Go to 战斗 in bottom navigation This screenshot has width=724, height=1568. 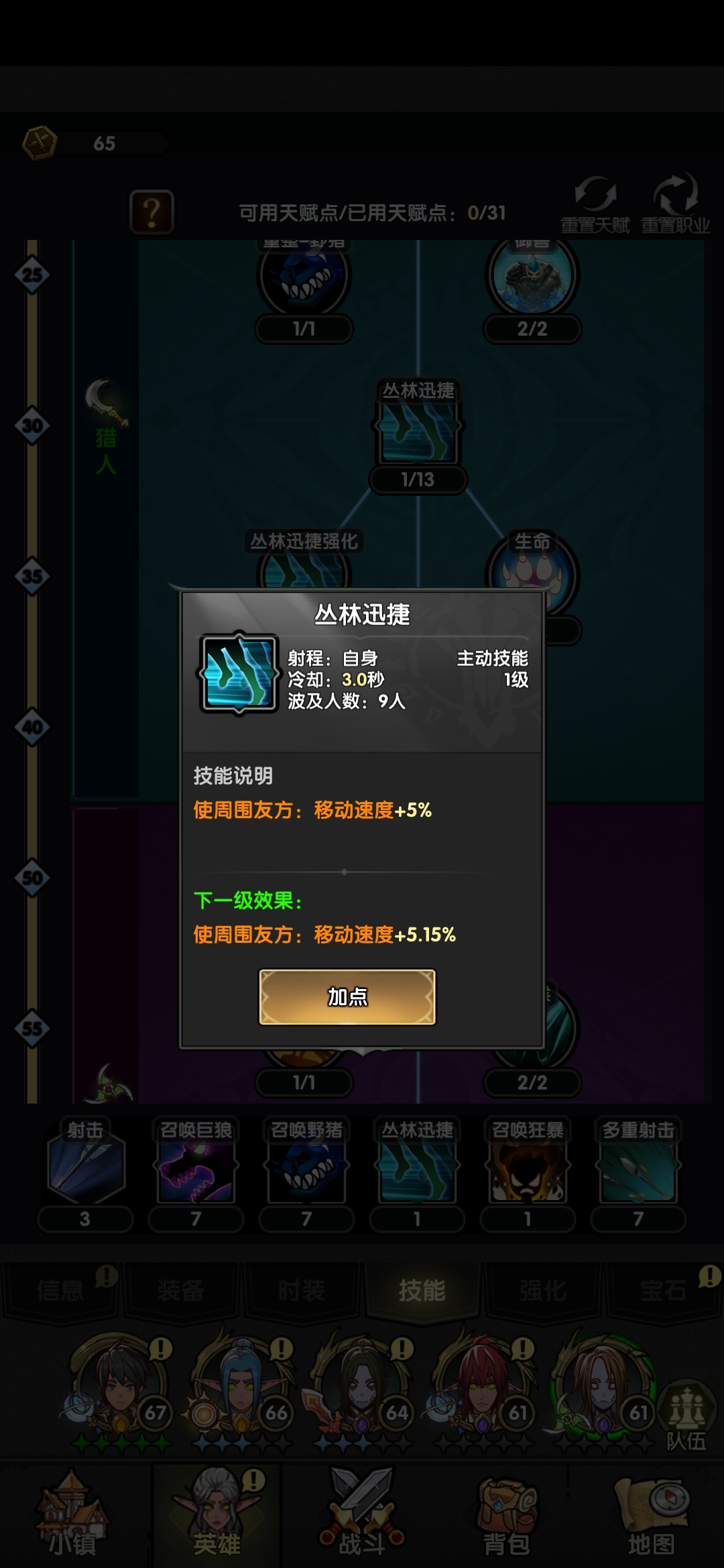tap(362, 1514)
